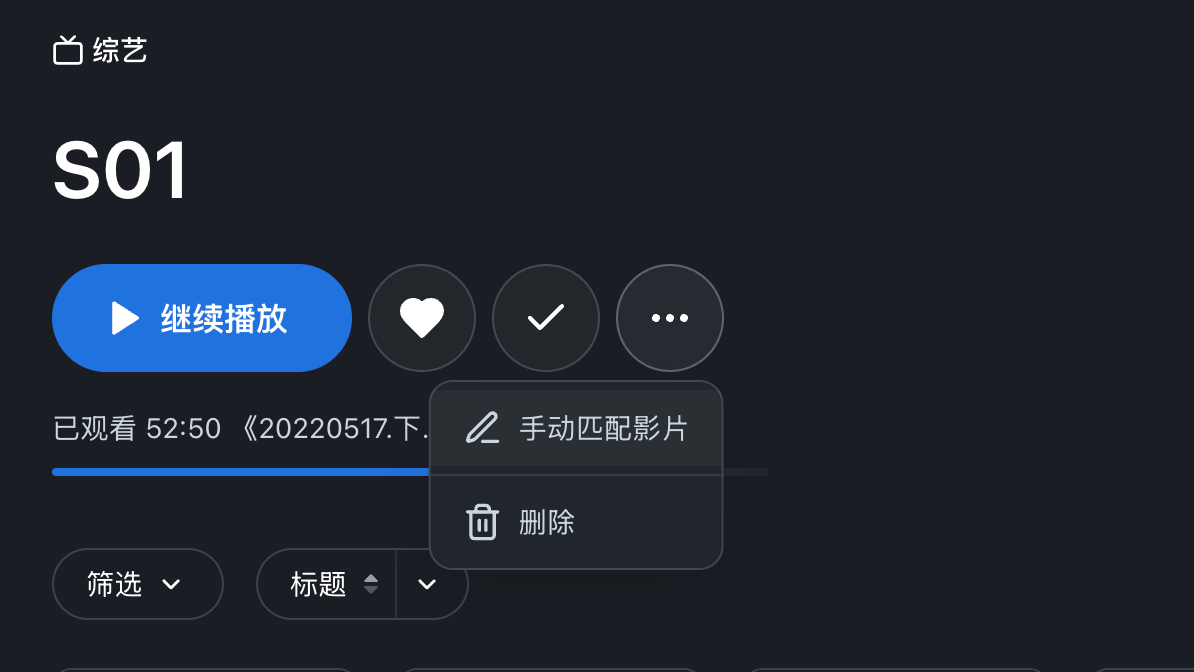Toggle sort order on the 标题 button

[327, 584]
